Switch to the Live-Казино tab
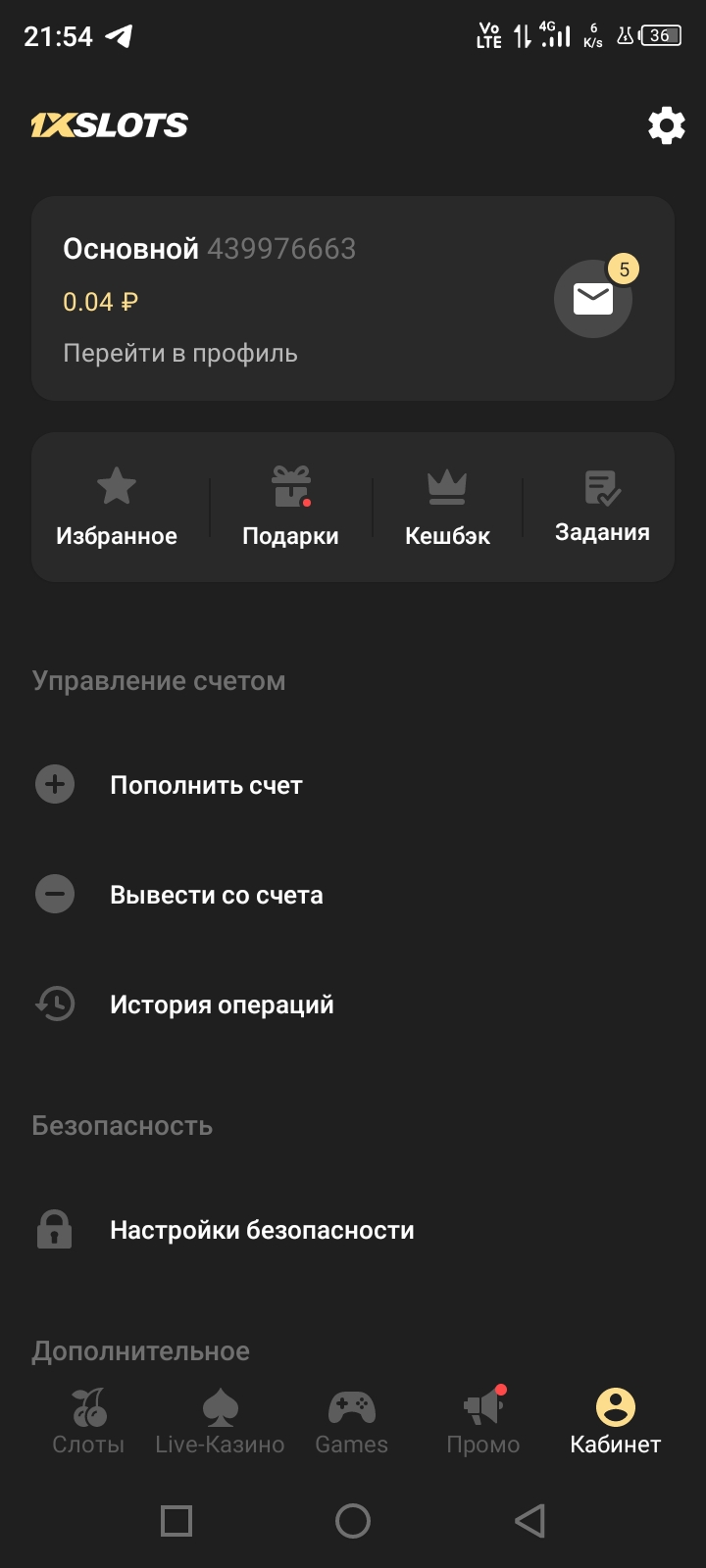The height and width of the screenshot is (1568, 706). click(220, 1421)
